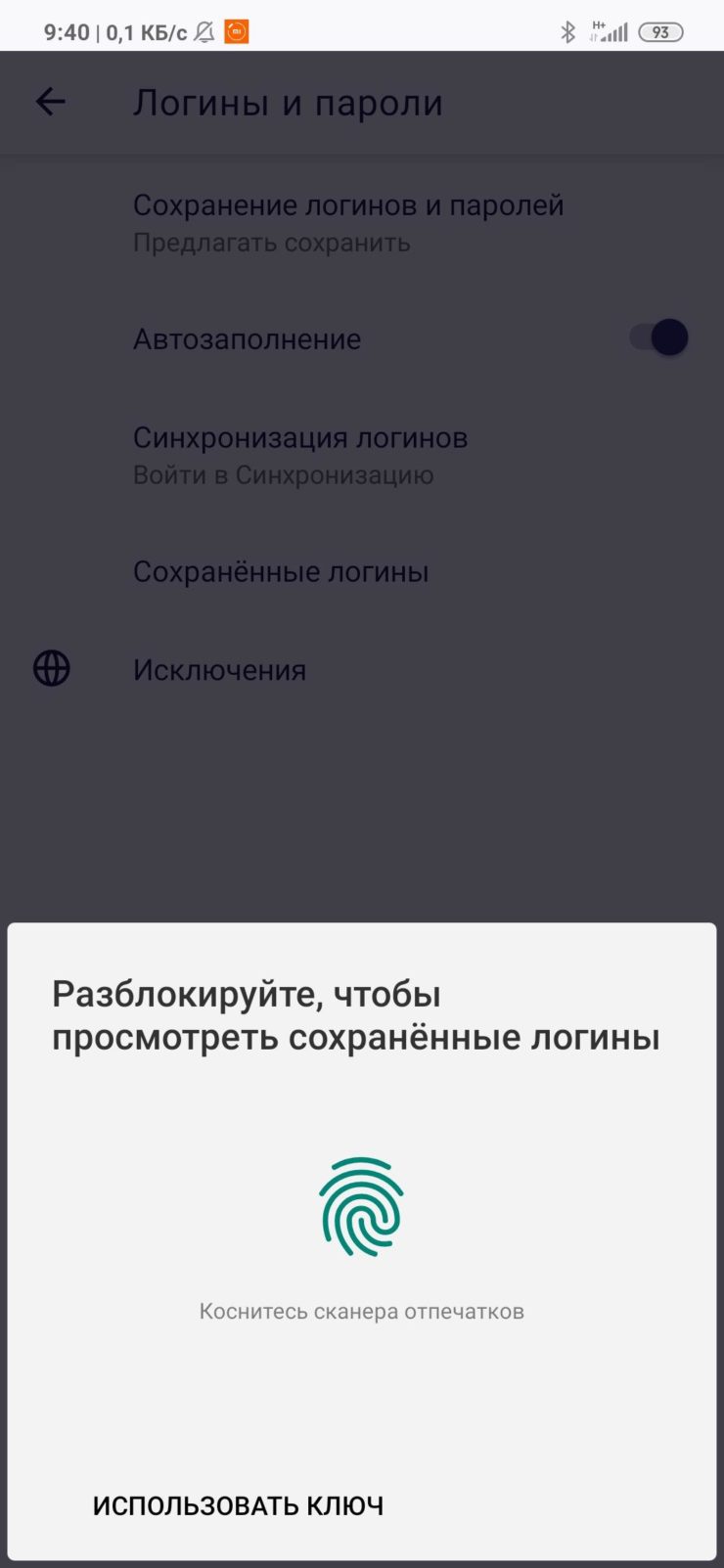The height and width of the screenshot is (1568, 724).
Task: Open Сохранённые логины
Action: [362, 572]
